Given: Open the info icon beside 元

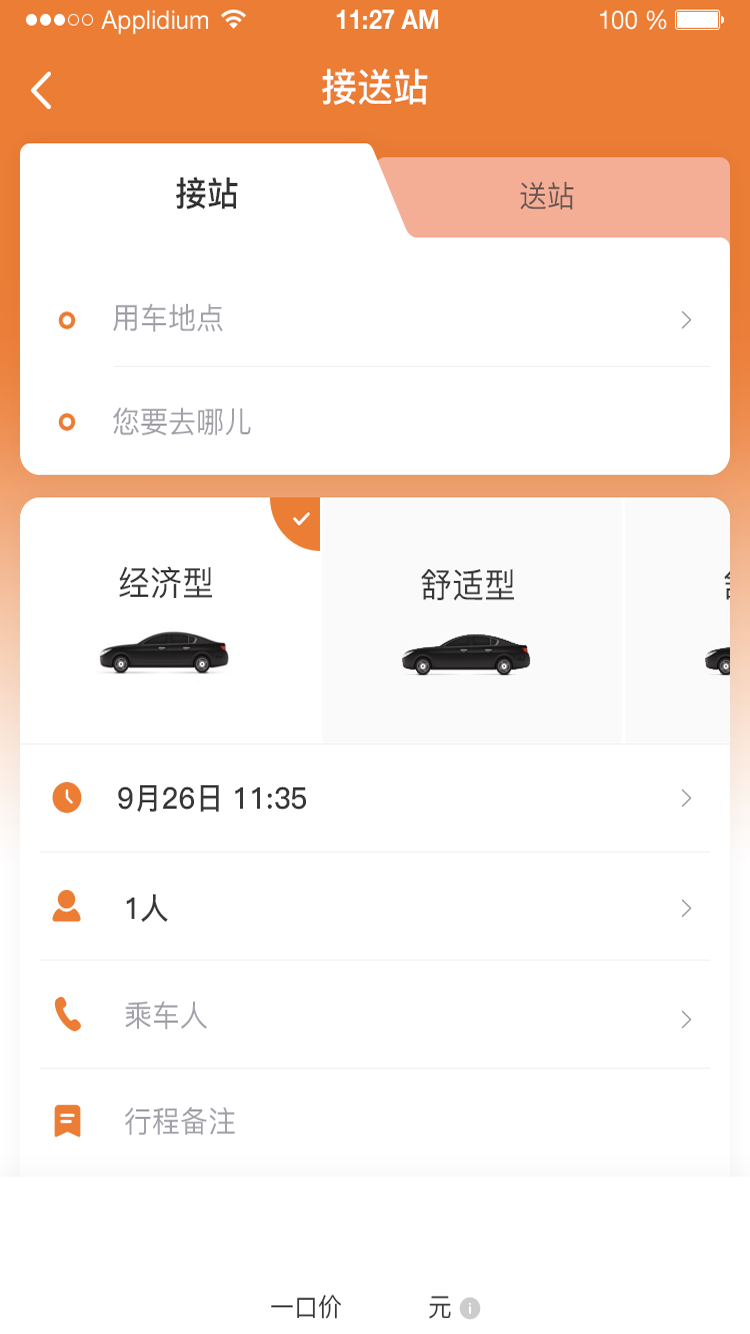Looking at the screenshot, I should 470,1308.
